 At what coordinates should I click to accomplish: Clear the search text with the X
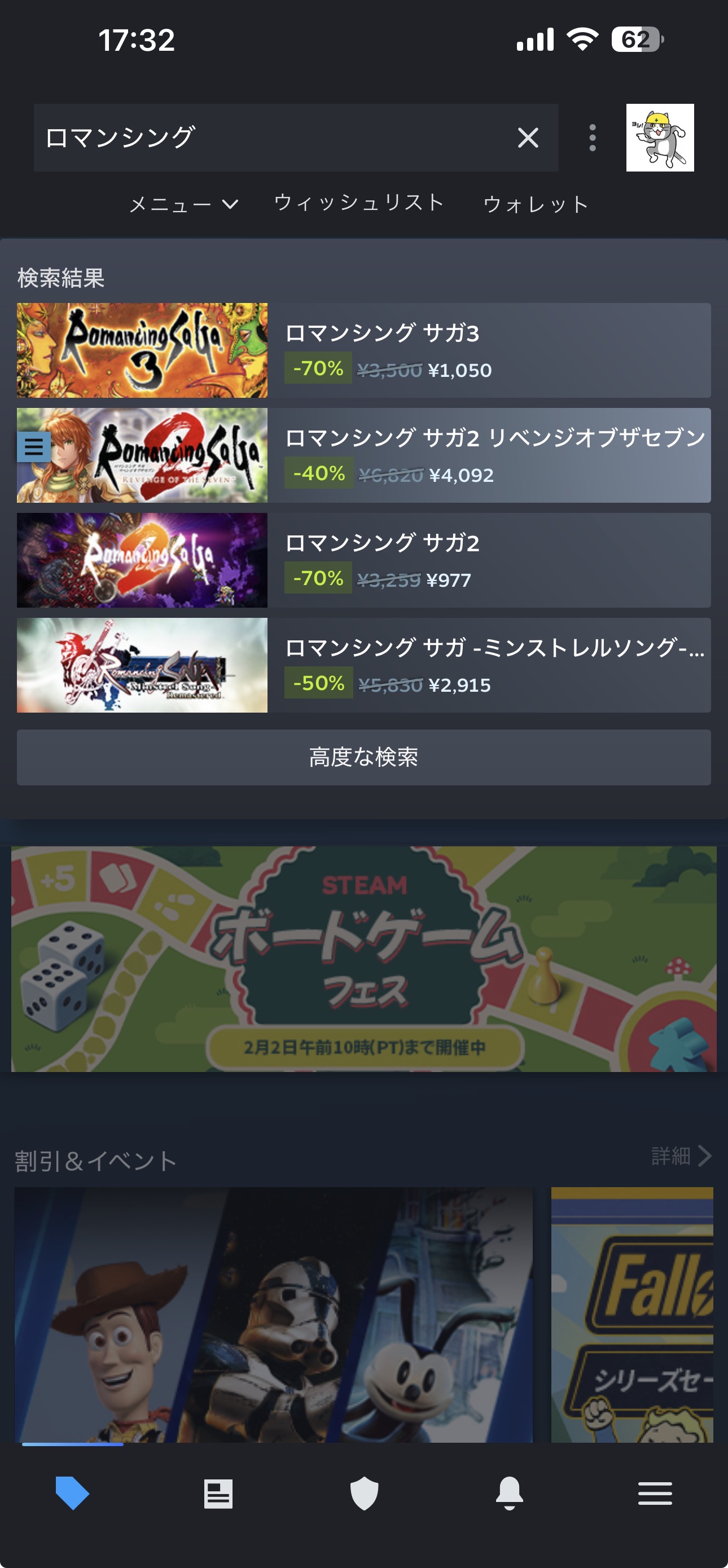click(x=528, y=138)
